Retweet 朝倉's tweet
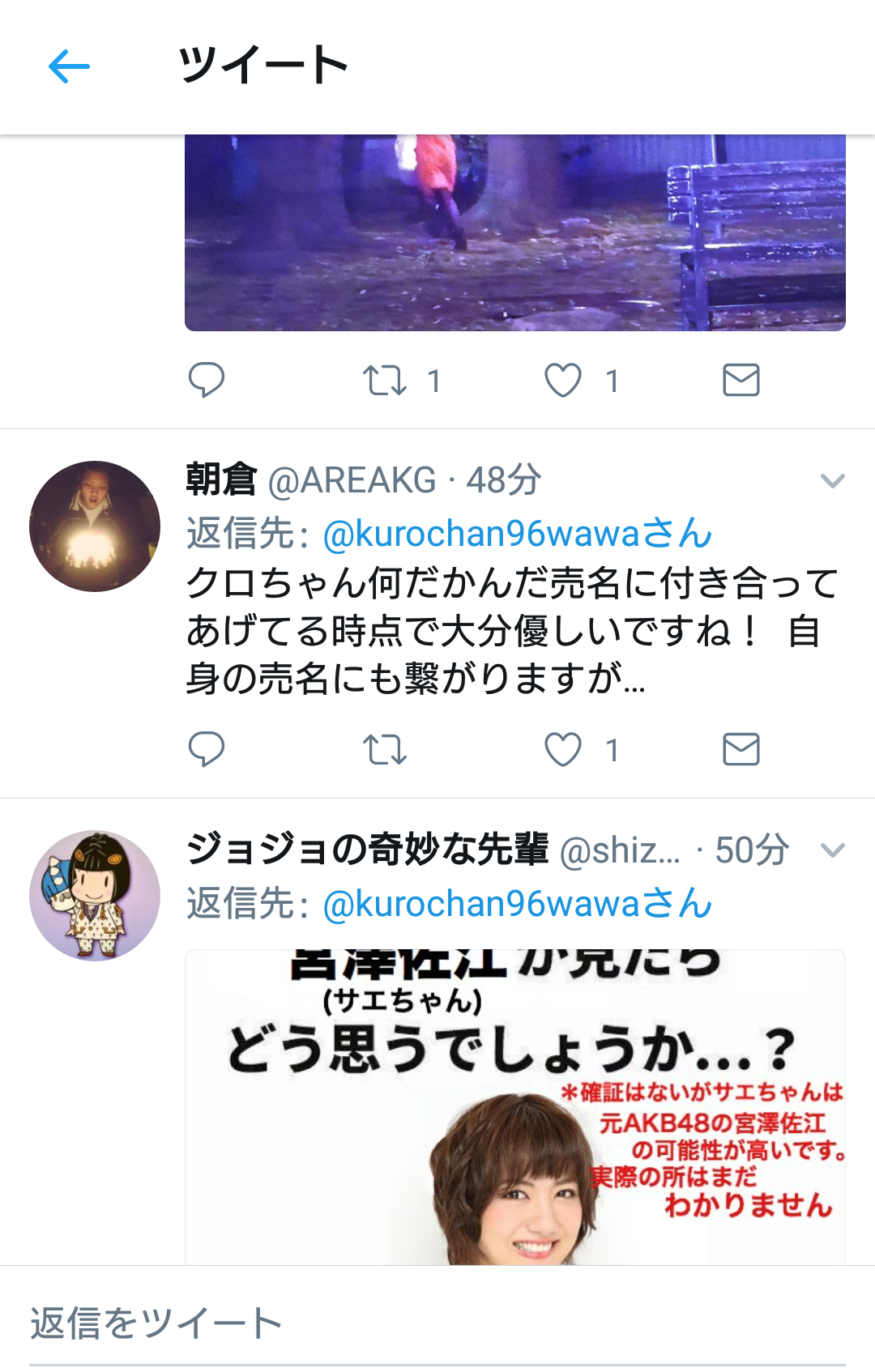875x1372 pixels. pyautogui.click(x=385, y=749)
